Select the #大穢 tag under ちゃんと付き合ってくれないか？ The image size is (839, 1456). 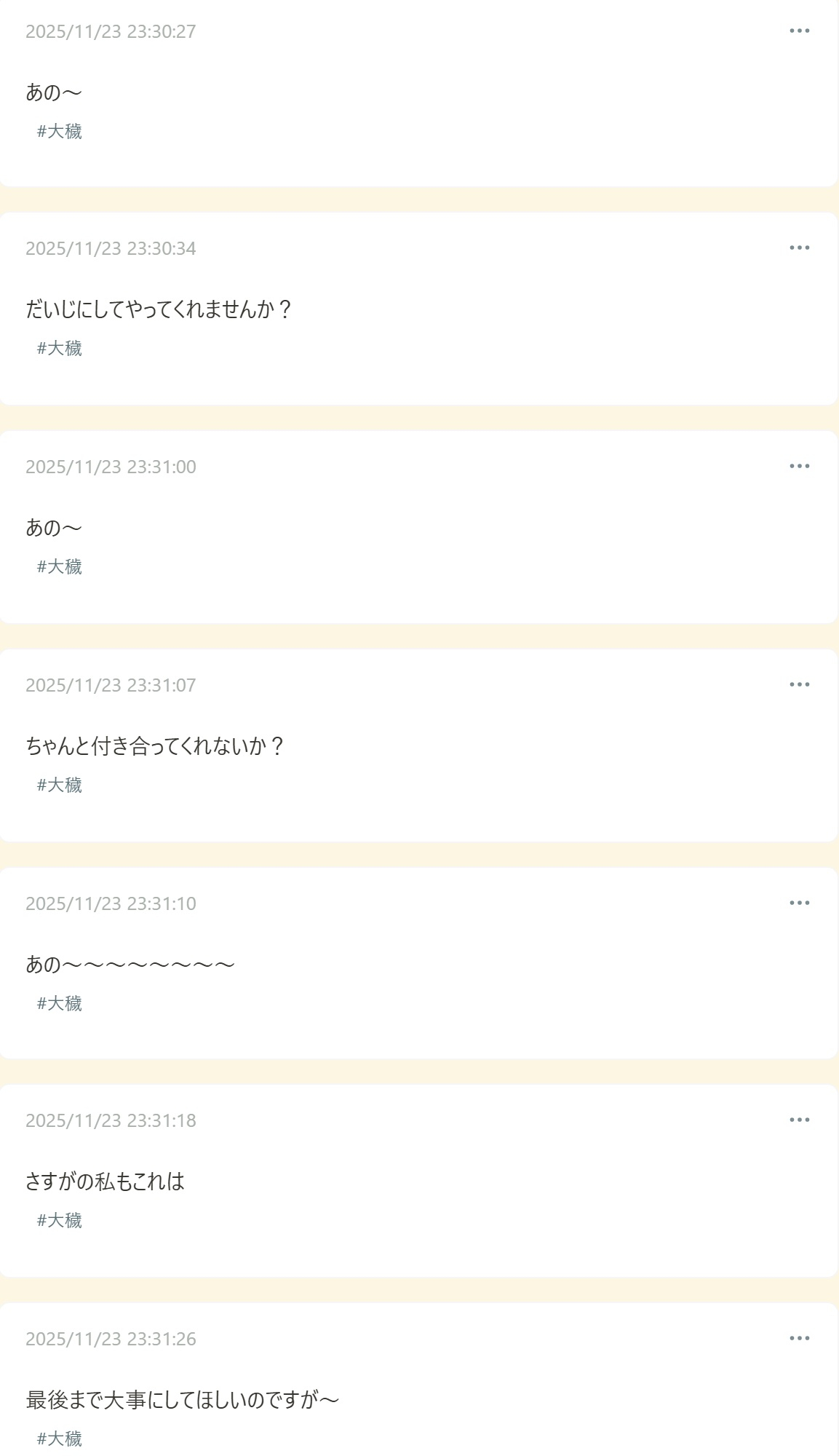(60, 785)
